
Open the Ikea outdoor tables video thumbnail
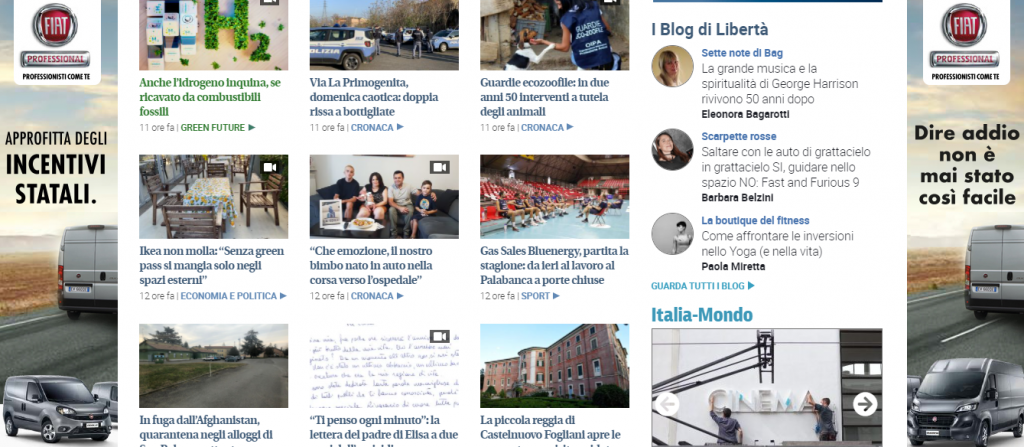coord(213,196)
